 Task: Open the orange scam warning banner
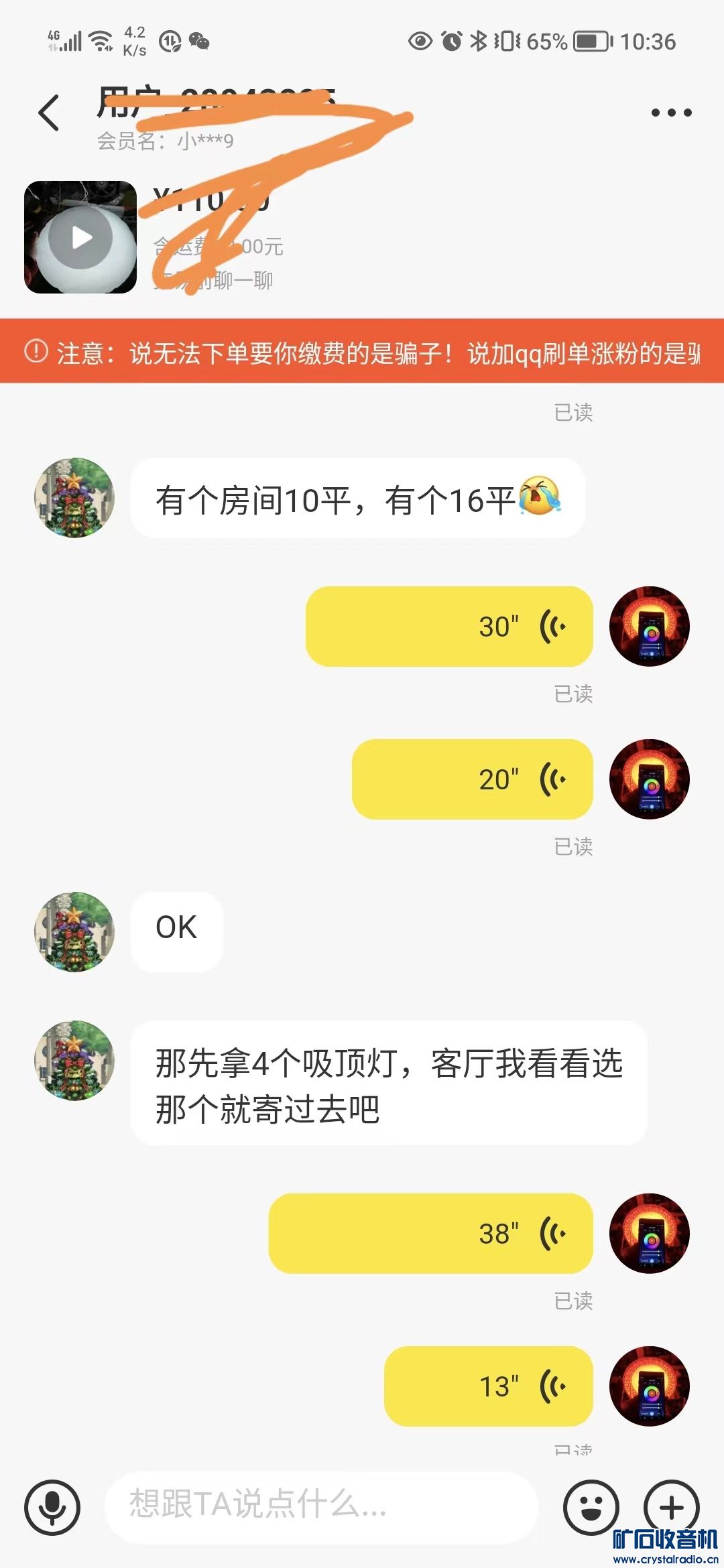tap(362, 352)
